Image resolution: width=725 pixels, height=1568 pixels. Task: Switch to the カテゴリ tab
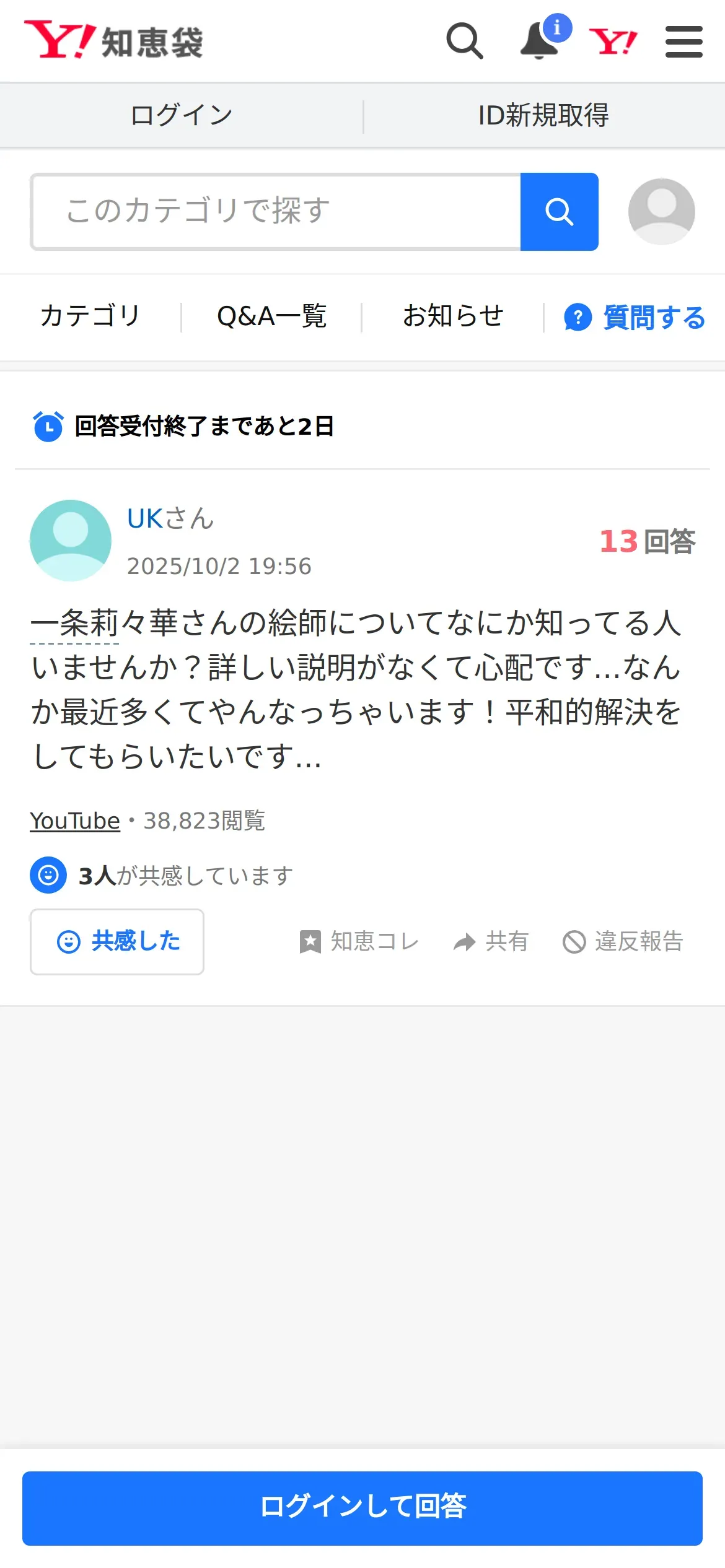(x=90, y=316)
